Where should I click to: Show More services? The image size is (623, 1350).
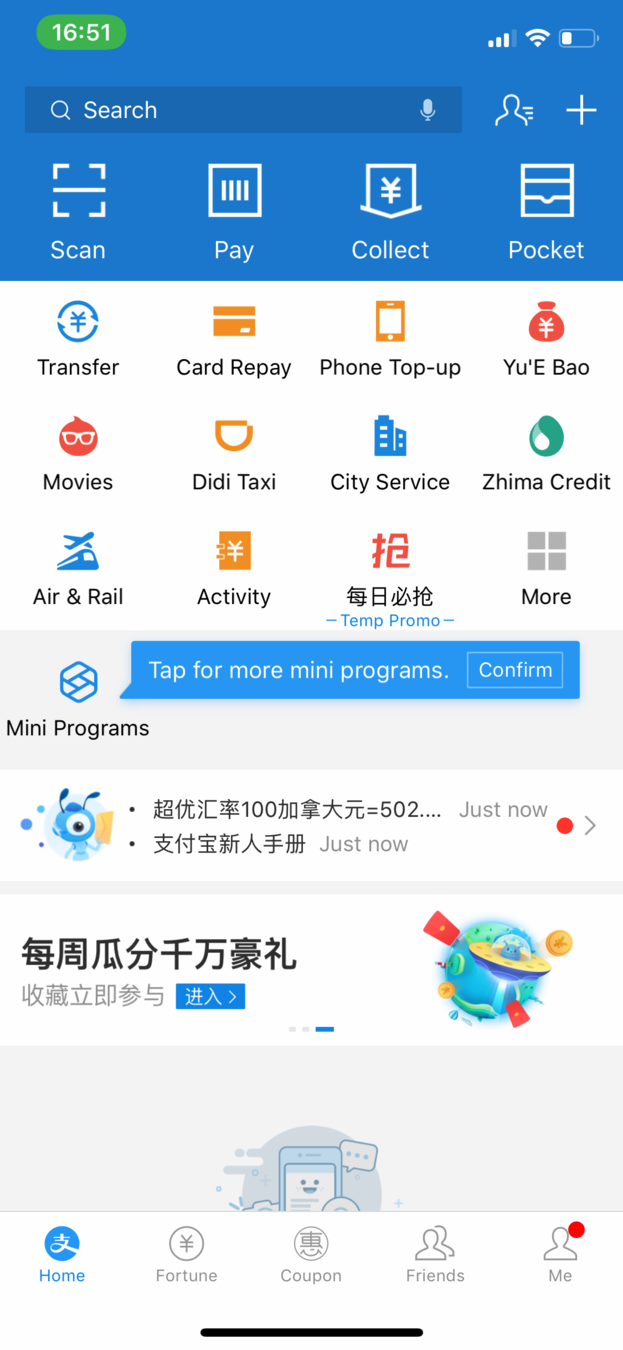[546, 568]
